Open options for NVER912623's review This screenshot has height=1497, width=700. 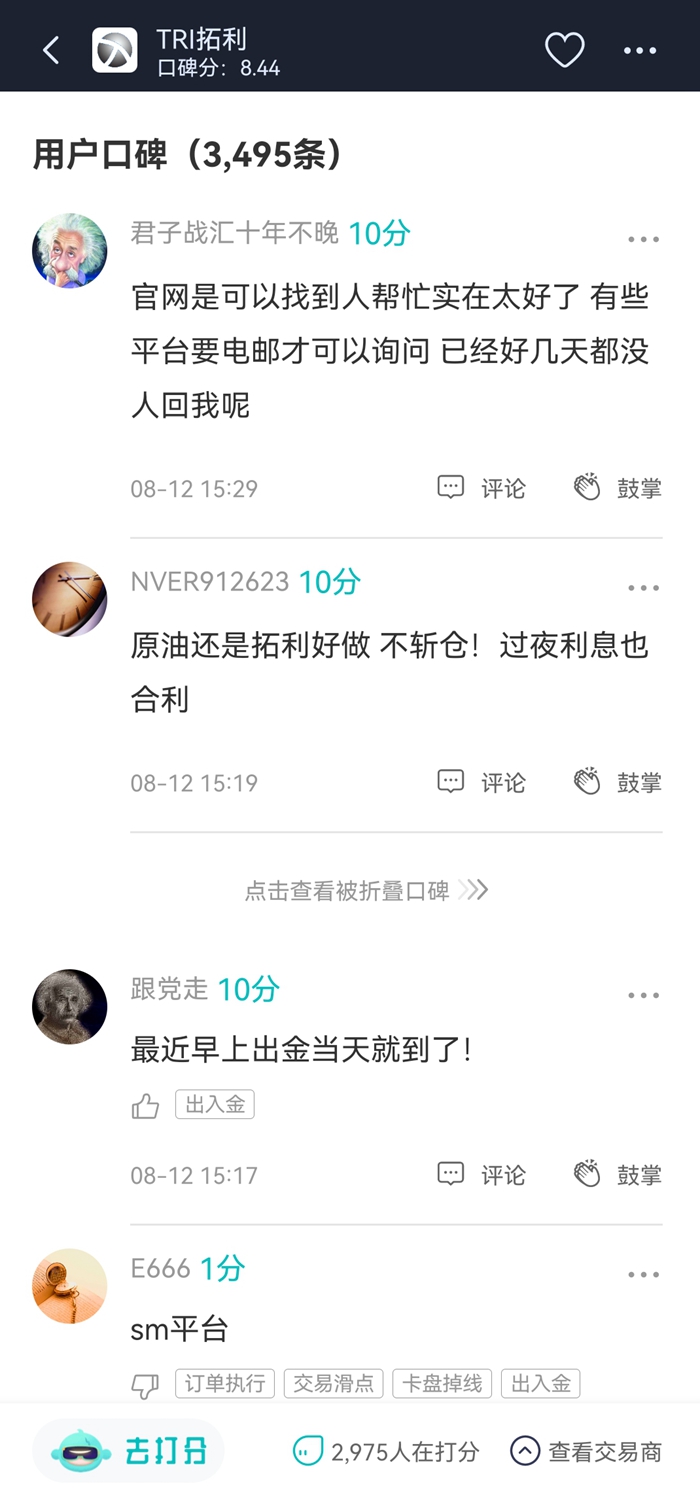tap(643, 587)
